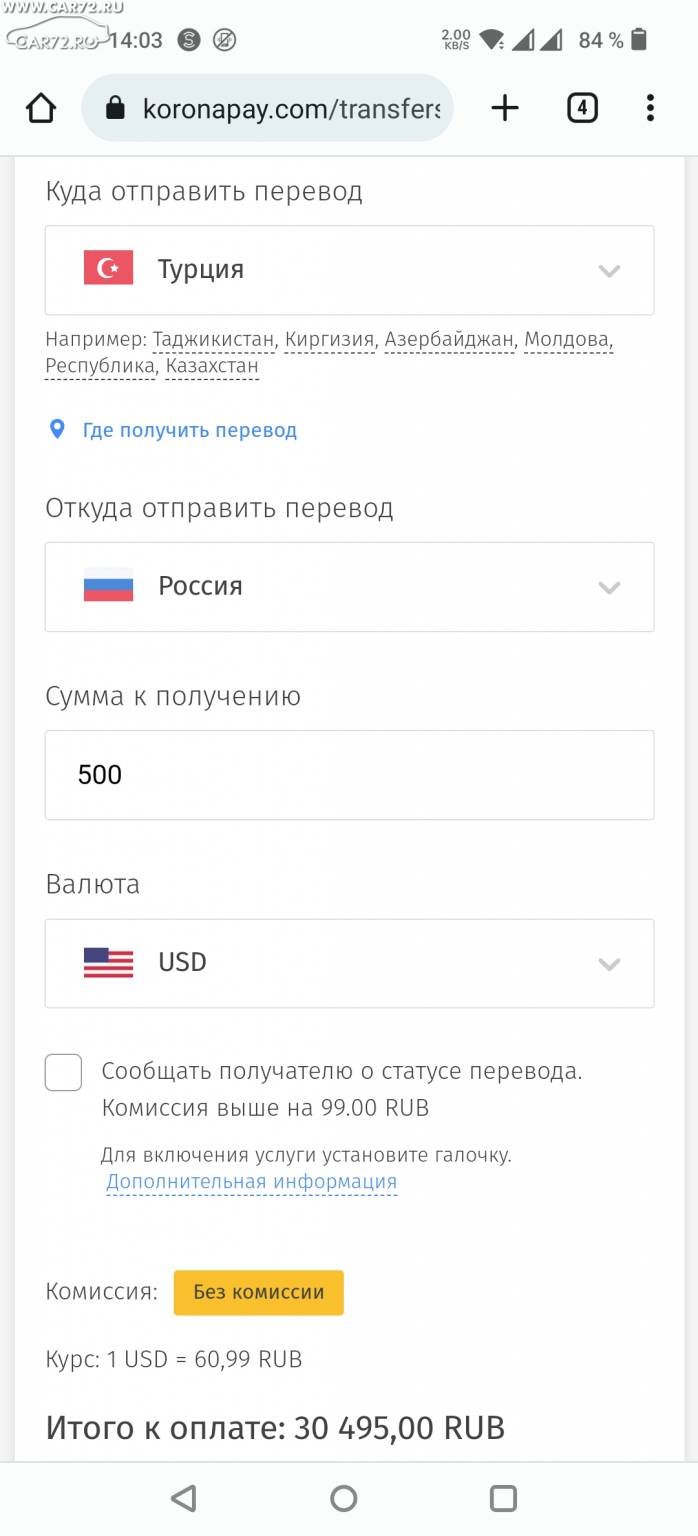This screenshot has width=698, height=1536.
Task: Open the tab switcher showing 4 tabs
Action: [582, 108]
